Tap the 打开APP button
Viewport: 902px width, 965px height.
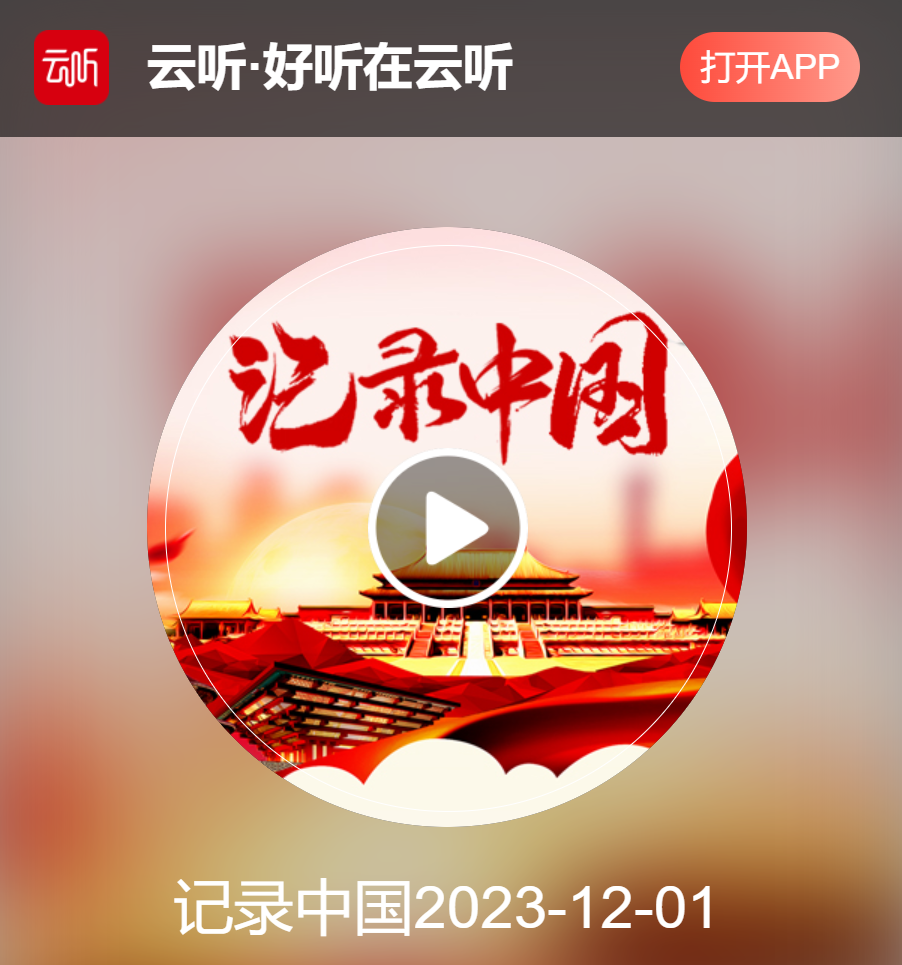click(769, 67)
